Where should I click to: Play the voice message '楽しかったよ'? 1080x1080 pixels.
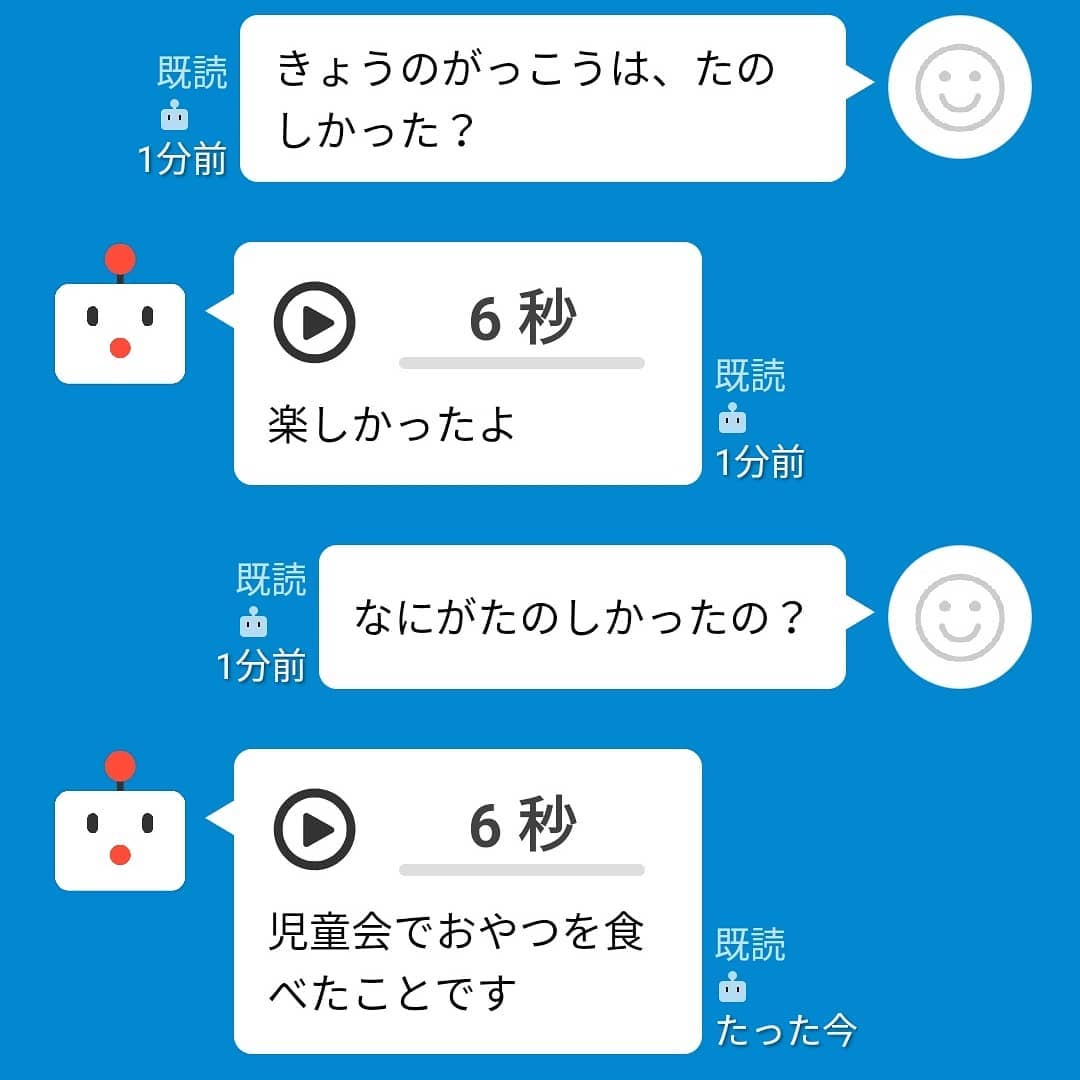pyautogui.click(x=315, y=322)
